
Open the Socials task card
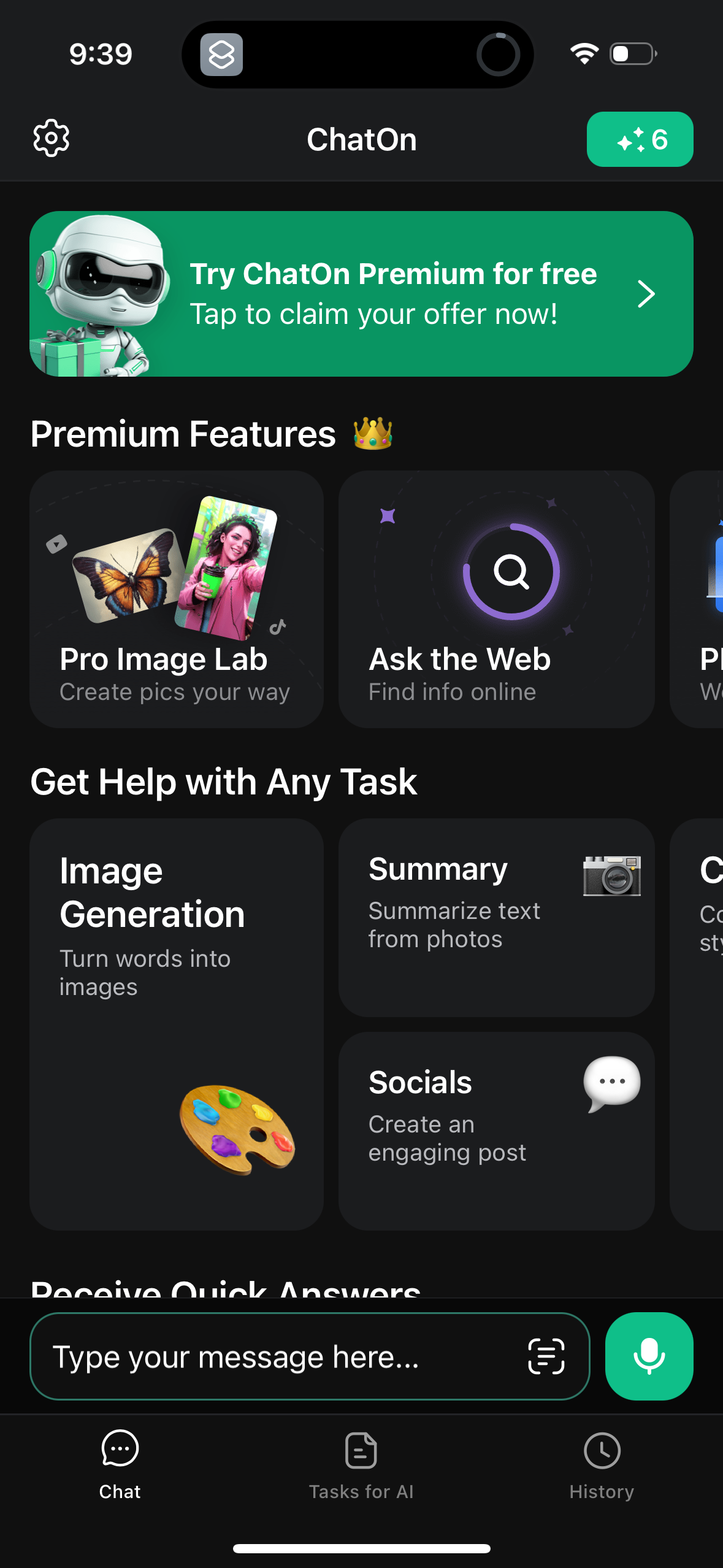click(x=496, y=1130)
